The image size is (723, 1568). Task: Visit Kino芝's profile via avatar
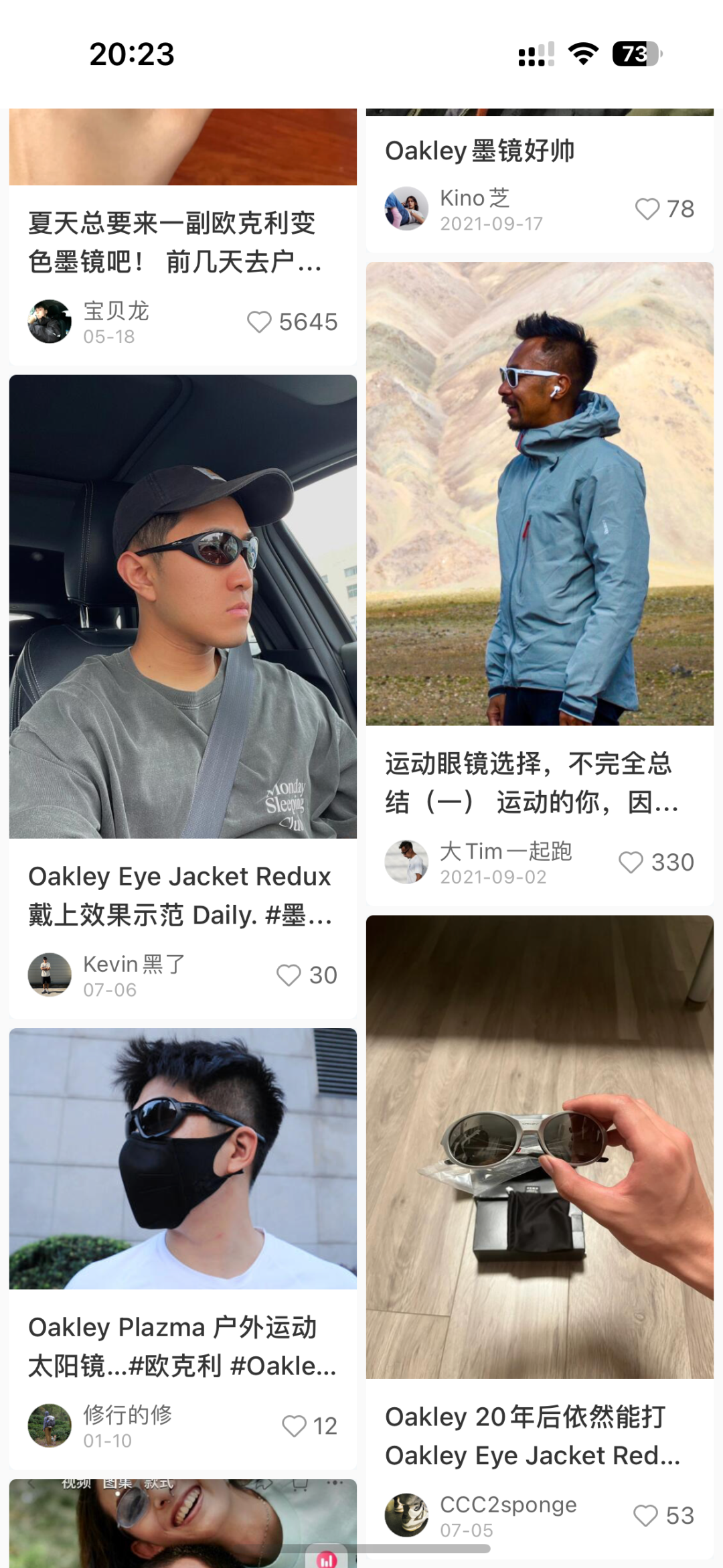point(406,208)
